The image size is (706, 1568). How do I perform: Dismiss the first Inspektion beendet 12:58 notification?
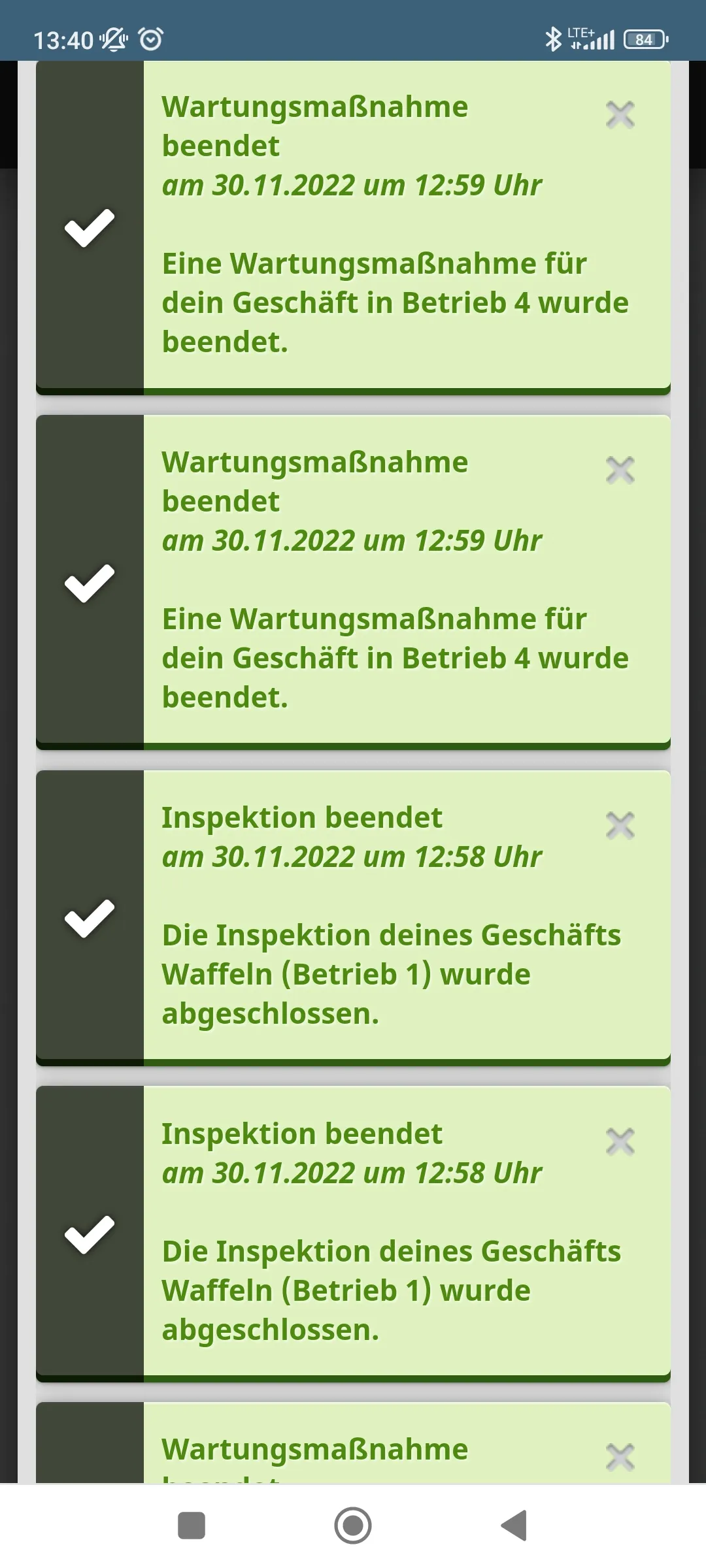tap(620, 825)
